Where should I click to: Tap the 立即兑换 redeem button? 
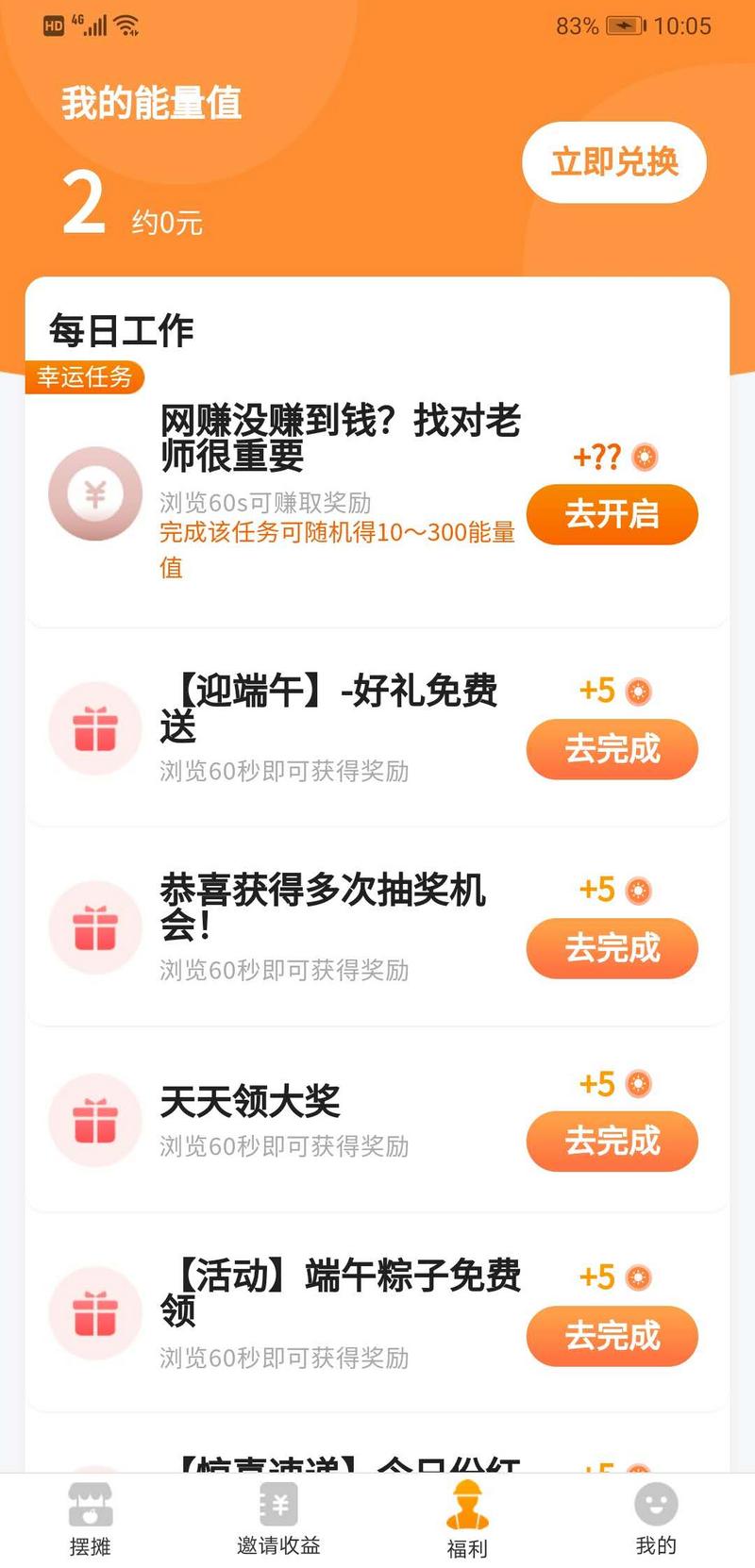[x=614, y=162]
